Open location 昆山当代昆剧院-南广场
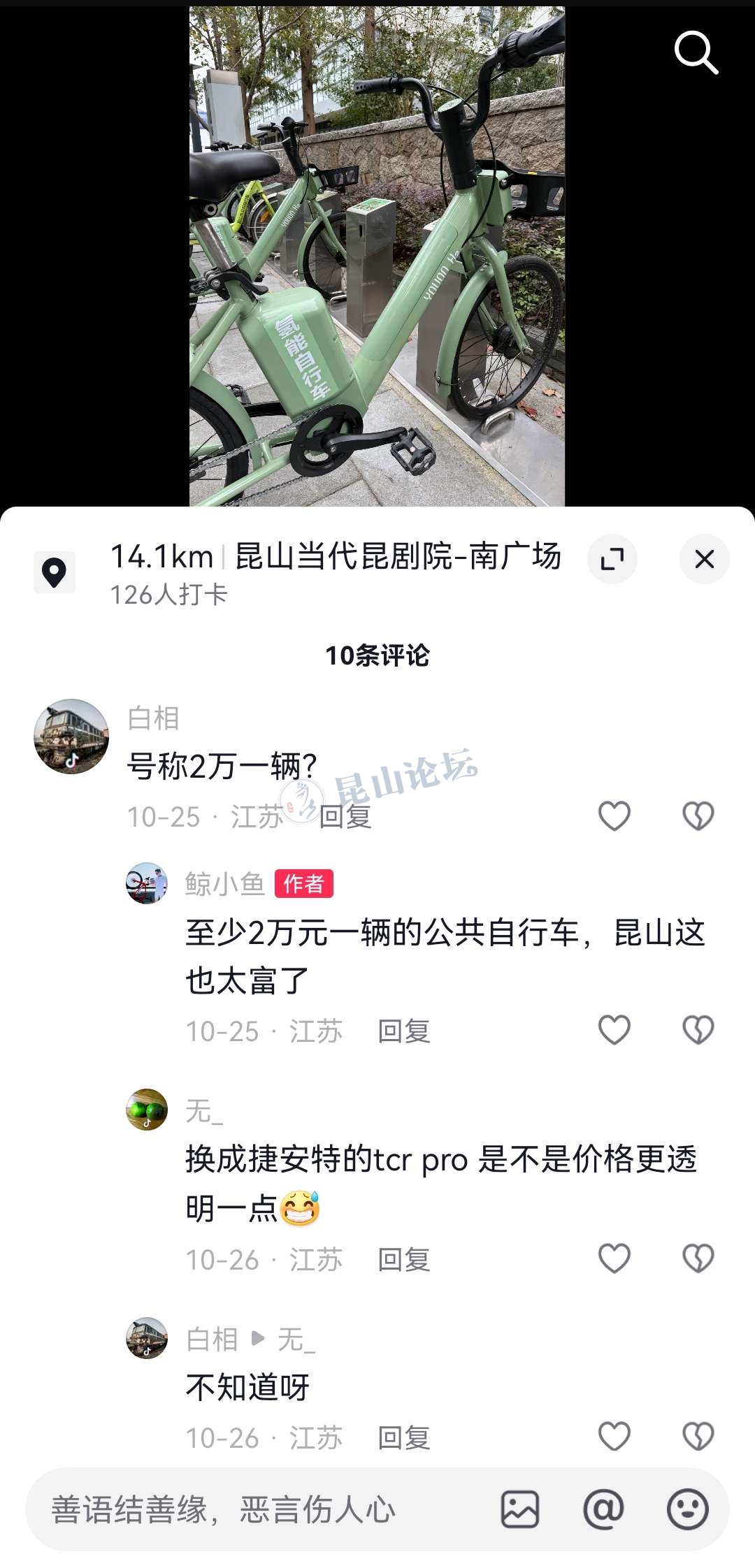This screenshot has height=1568, width=755. pyautogui.click(x=397, y=557)
